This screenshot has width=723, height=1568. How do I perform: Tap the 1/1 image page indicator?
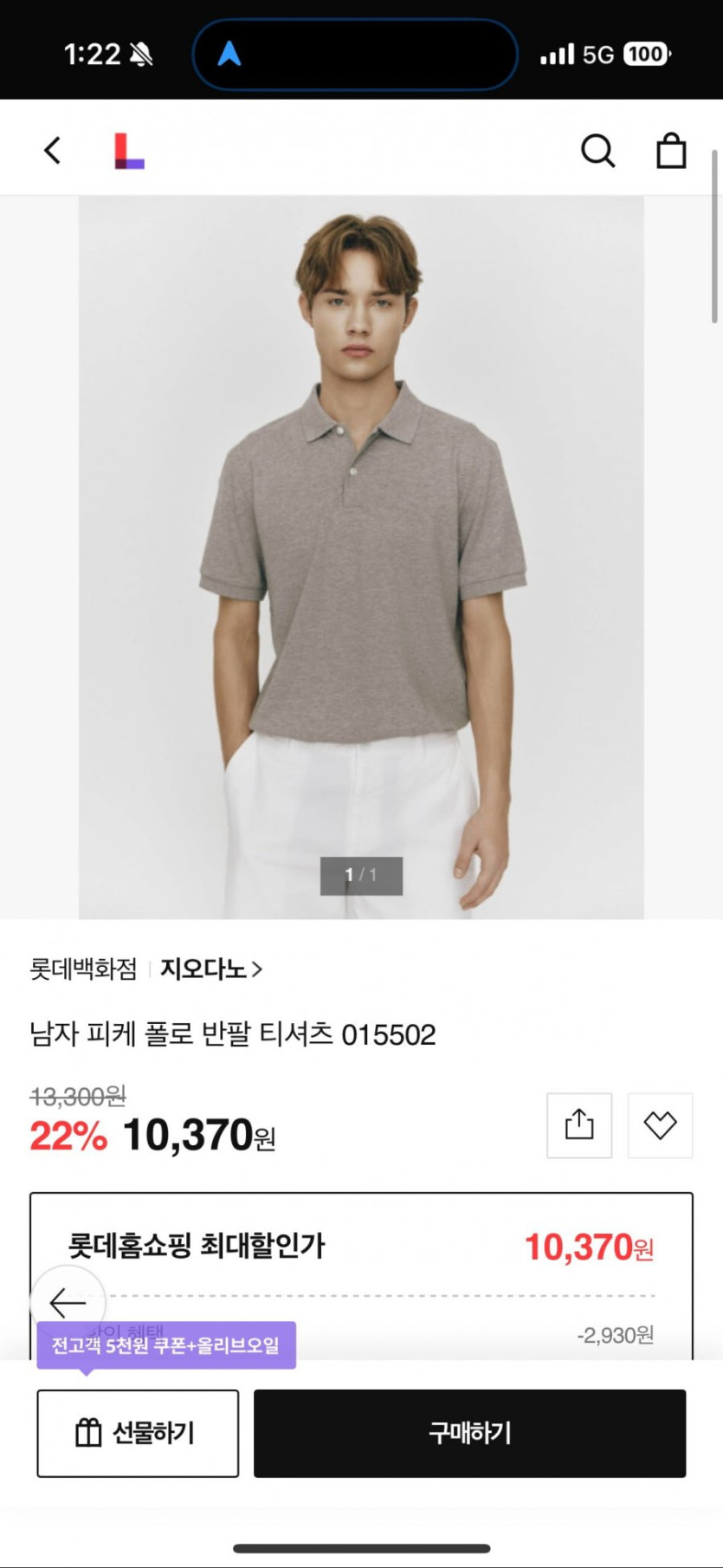[361, 875]
